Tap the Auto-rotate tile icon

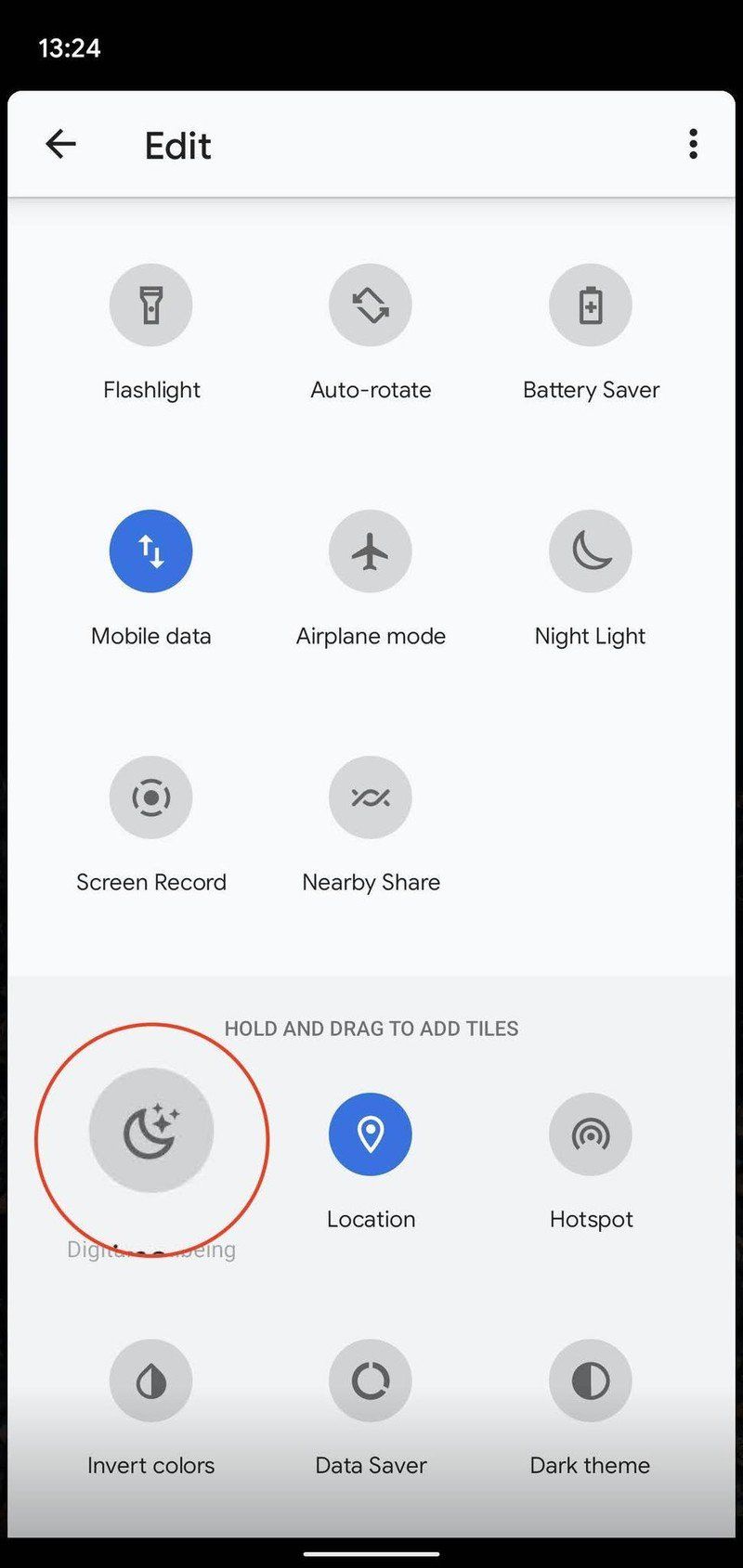tap(371, 305)
